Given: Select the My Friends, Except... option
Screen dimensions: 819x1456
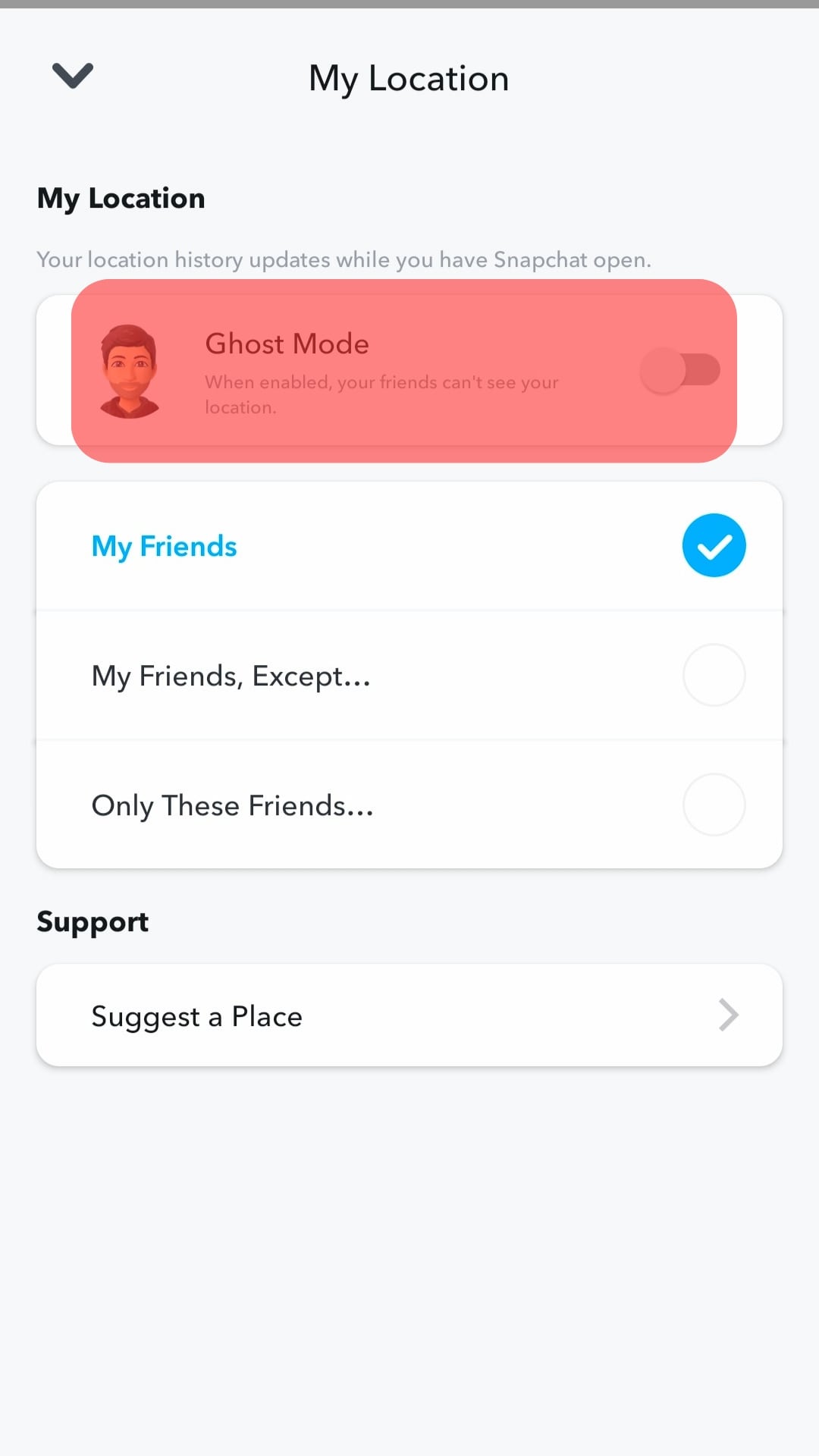Looking at the screenshot, I should (409, 675).
